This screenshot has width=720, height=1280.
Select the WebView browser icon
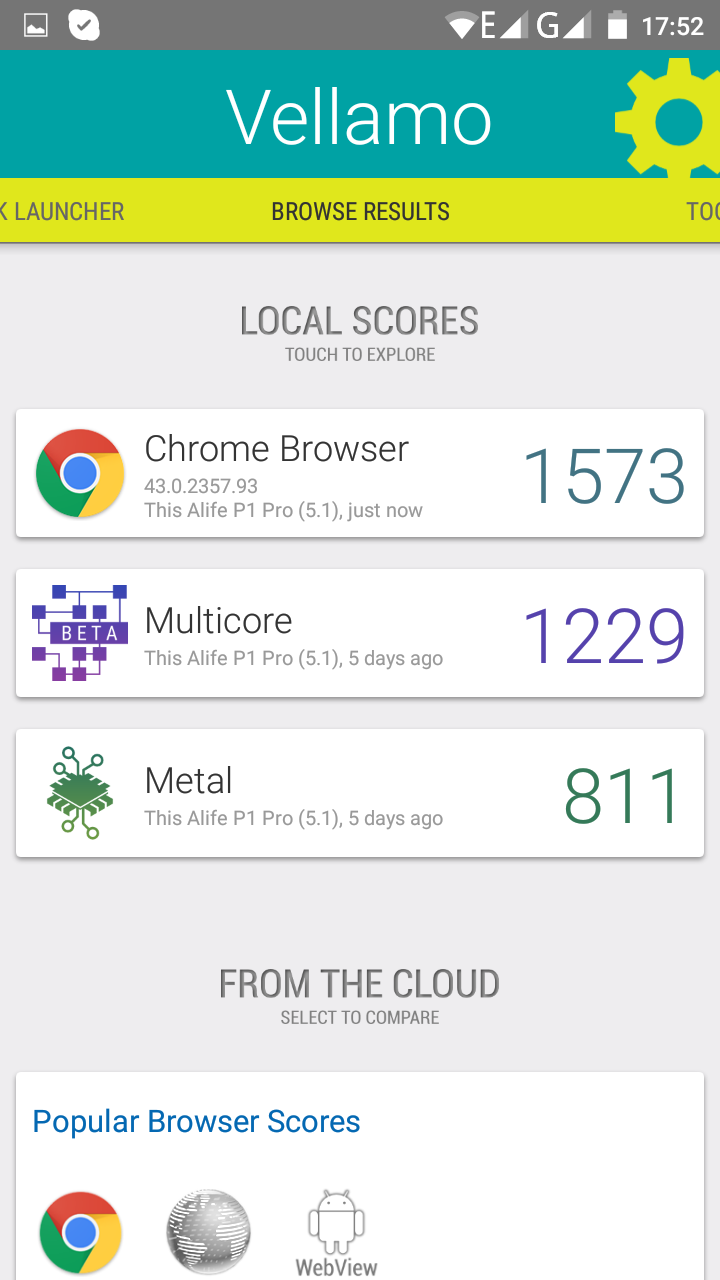[x=336, y=1233]
